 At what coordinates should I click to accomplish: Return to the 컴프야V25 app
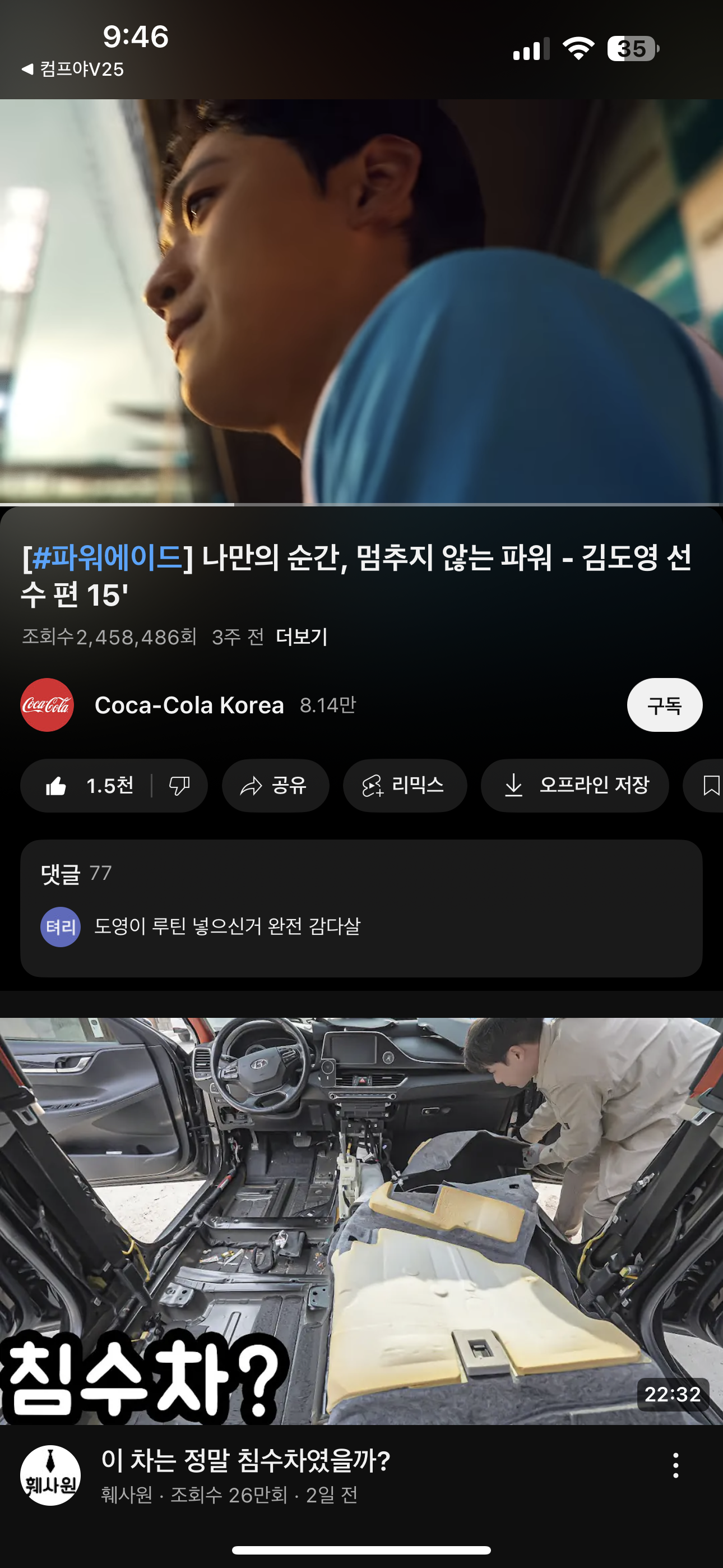click(x=72, y=70)
